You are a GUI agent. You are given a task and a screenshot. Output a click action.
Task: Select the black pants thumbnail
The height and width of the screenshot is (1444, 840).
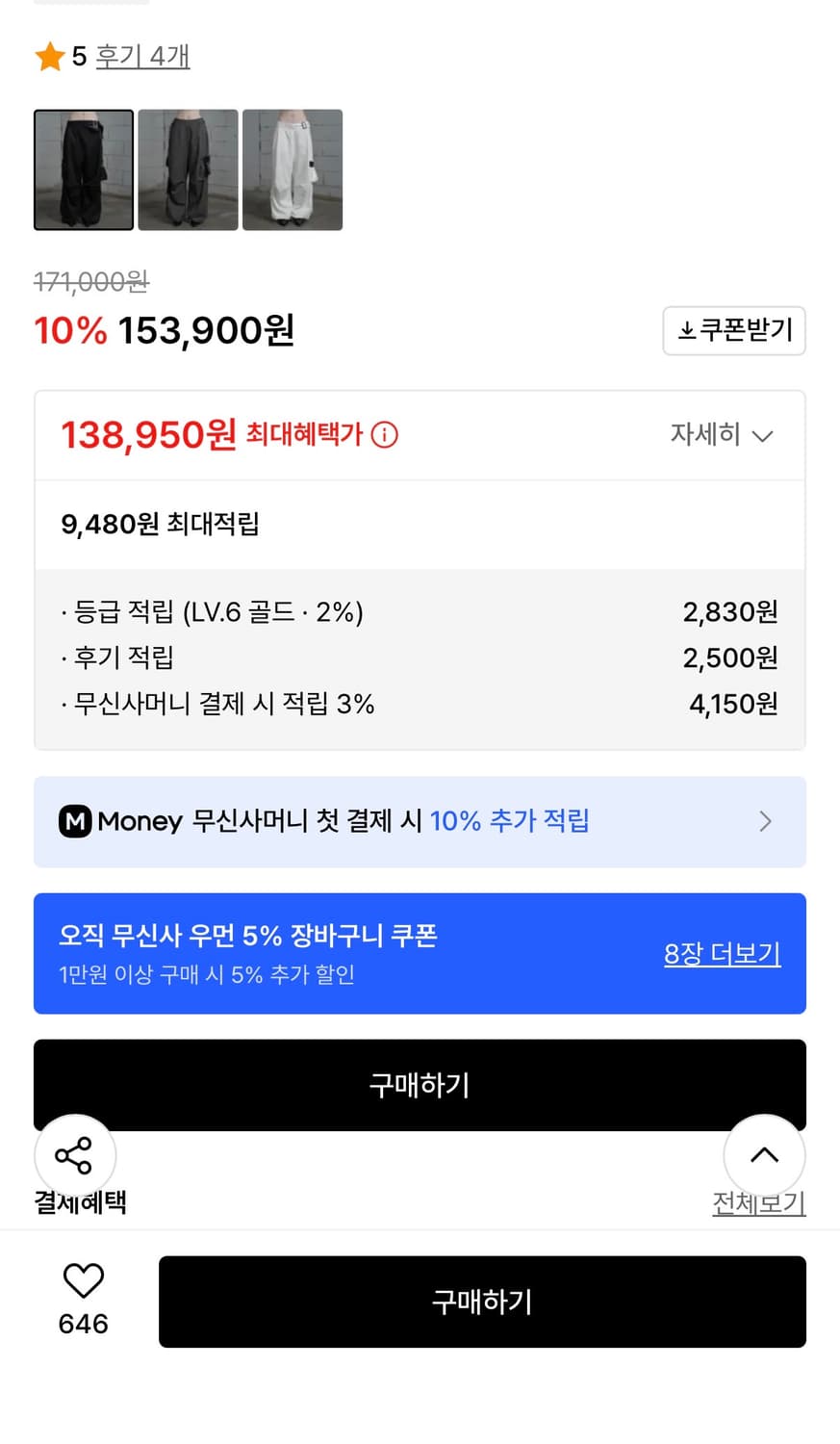pyautogui.click(x=84, y=170)
